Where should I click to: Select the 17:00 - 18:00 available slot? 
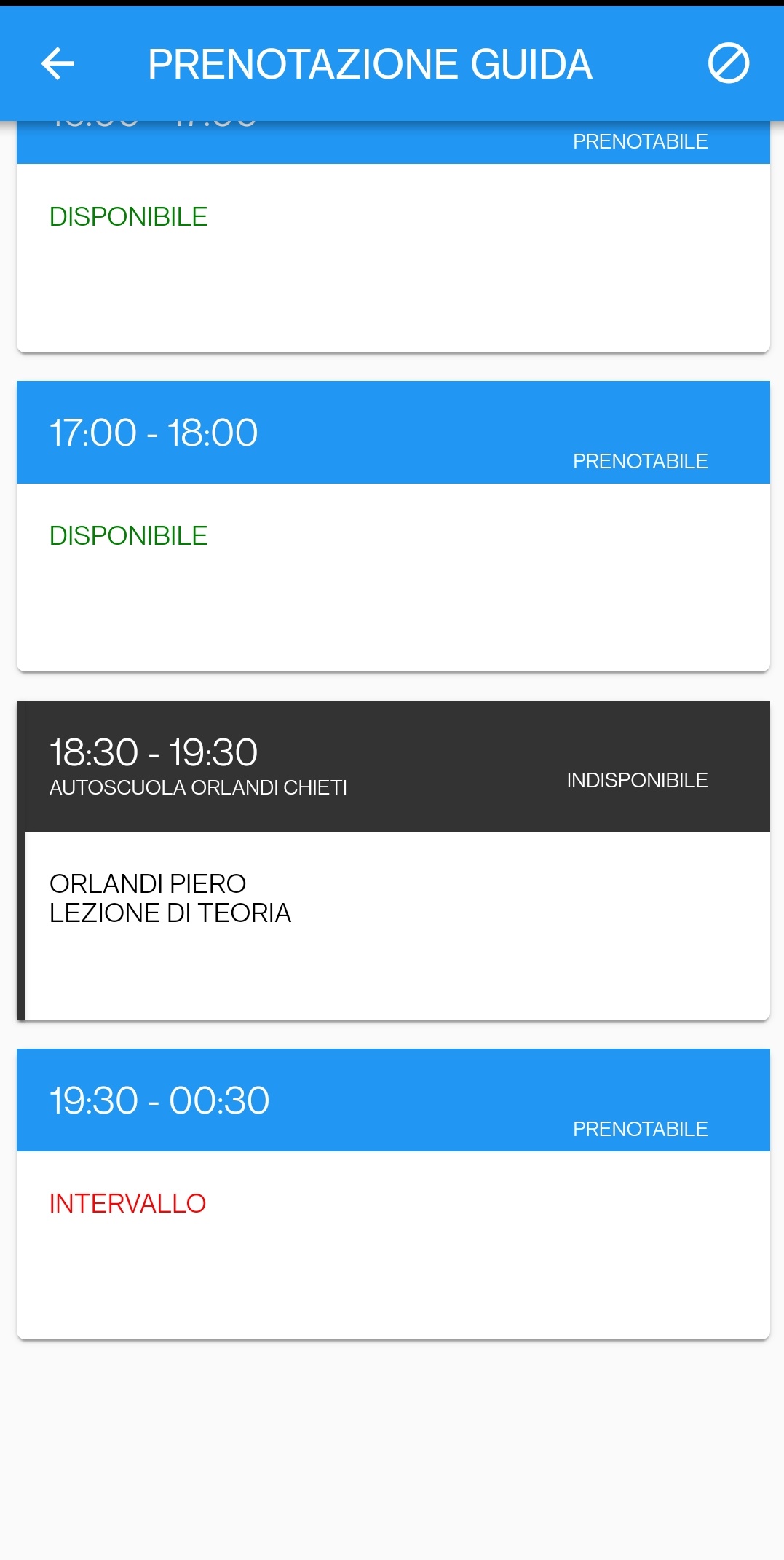pos(393,526)
